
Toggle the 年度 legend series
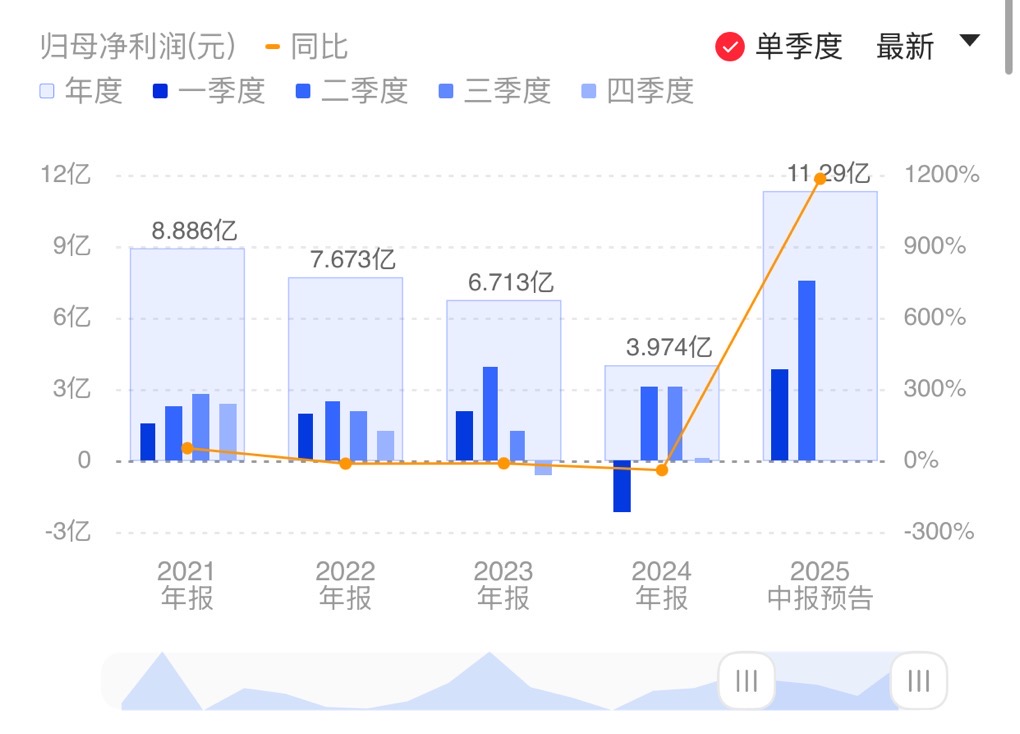pyautogui.click(x=81, y=92)
